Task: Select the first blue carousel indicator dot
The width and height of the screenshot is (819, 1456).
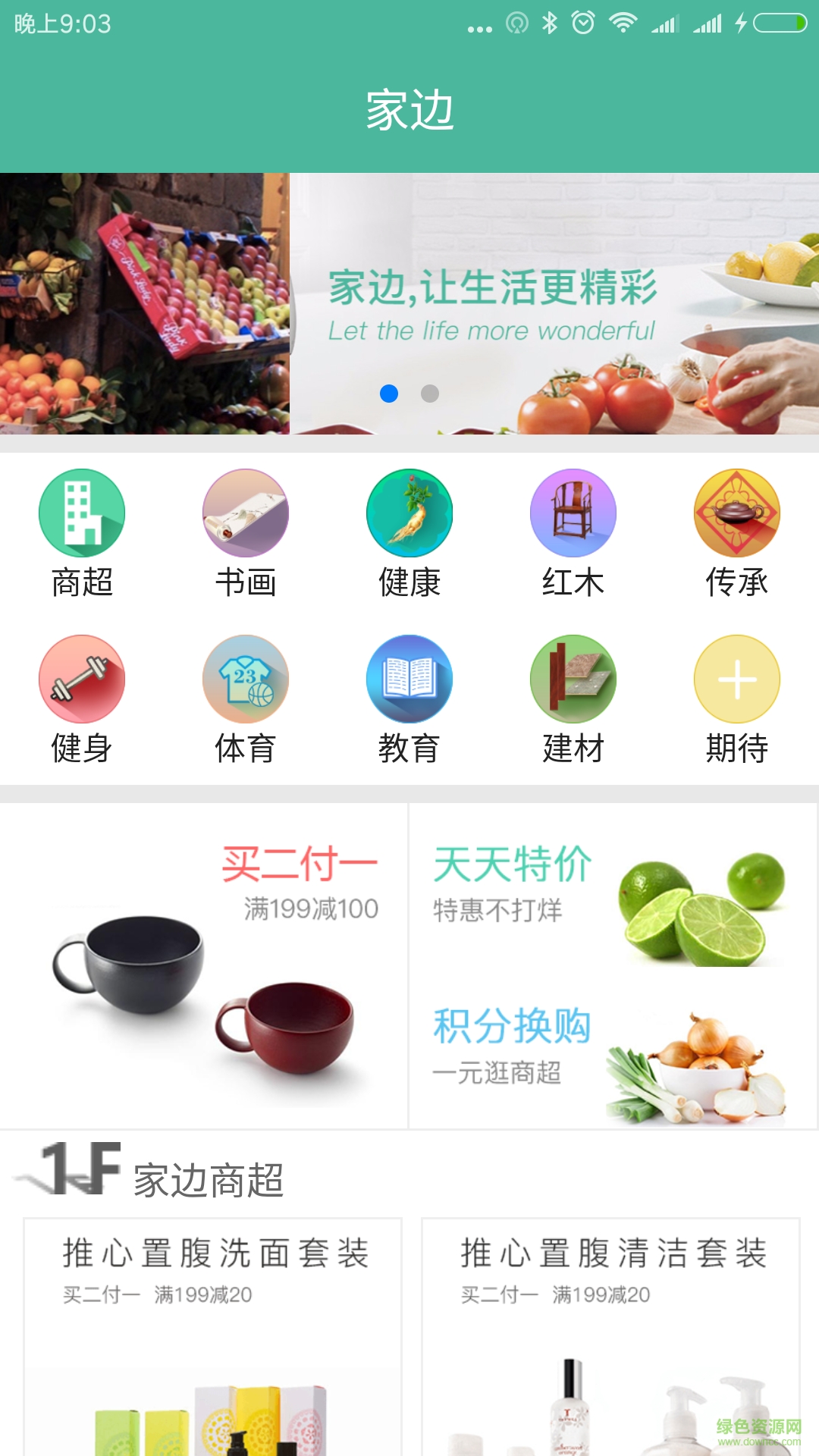Action: pyautogui.click(x=389, y=393)
